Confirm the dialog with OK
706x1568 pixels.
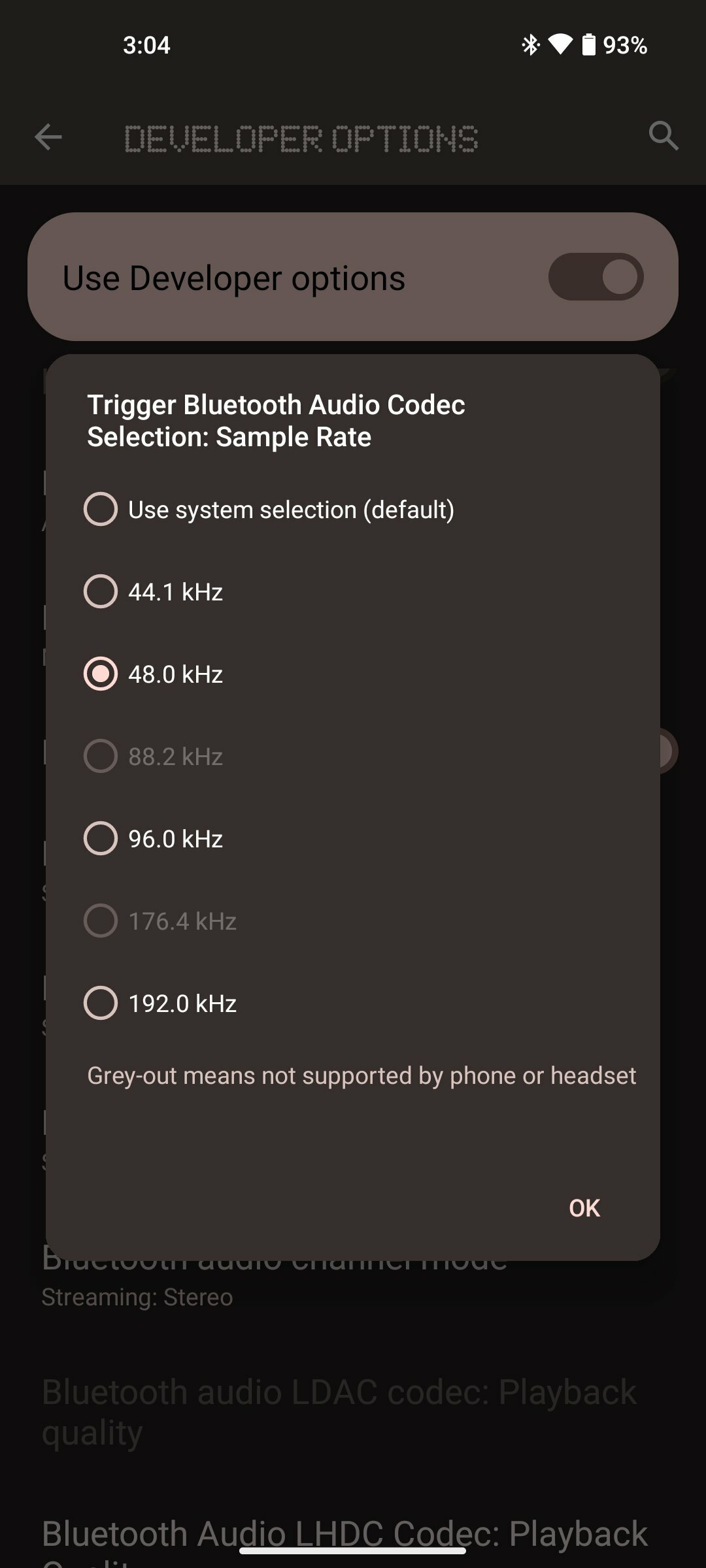coord(584,1208)
